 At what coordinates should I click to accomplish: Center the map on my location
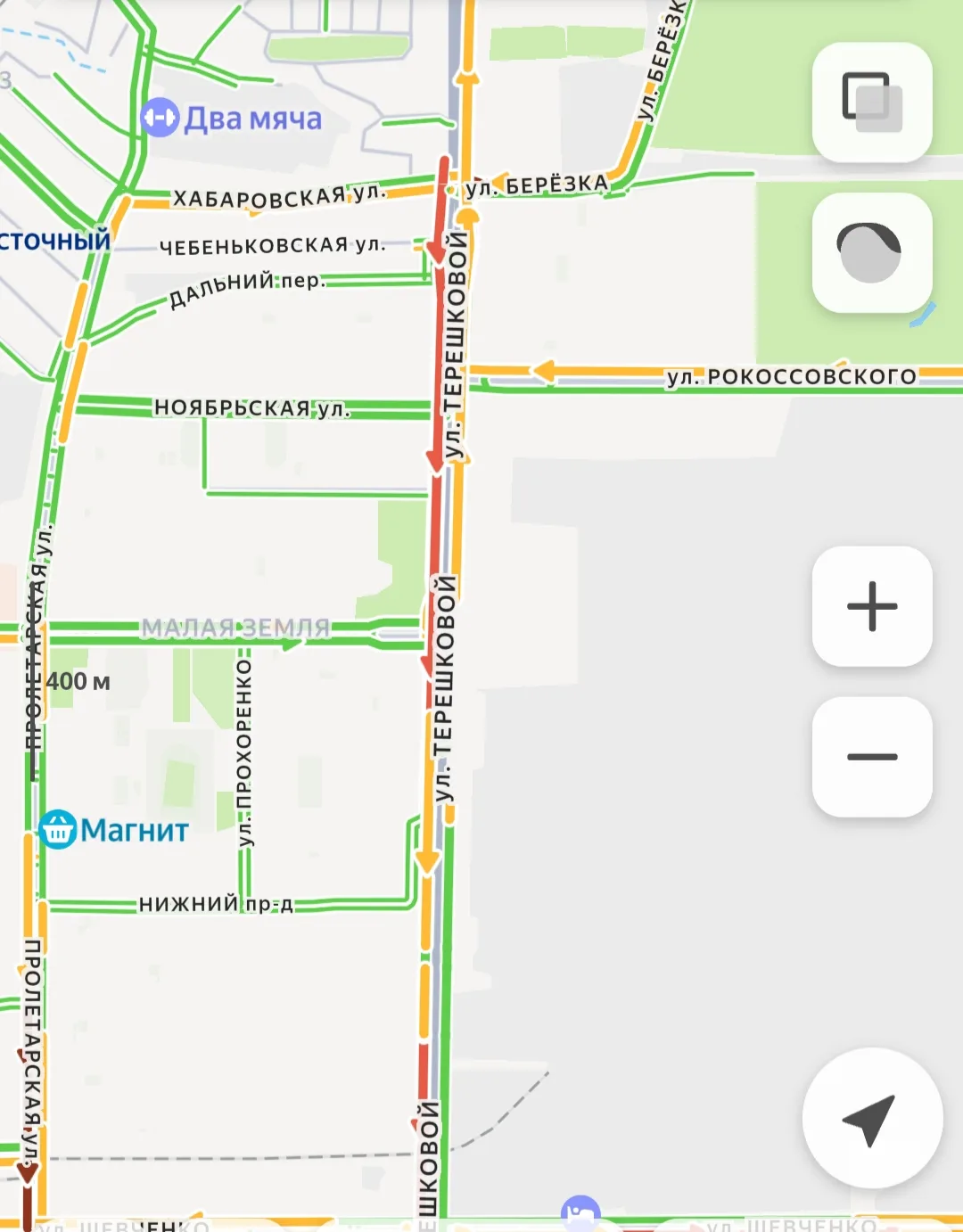(871, 1118)
